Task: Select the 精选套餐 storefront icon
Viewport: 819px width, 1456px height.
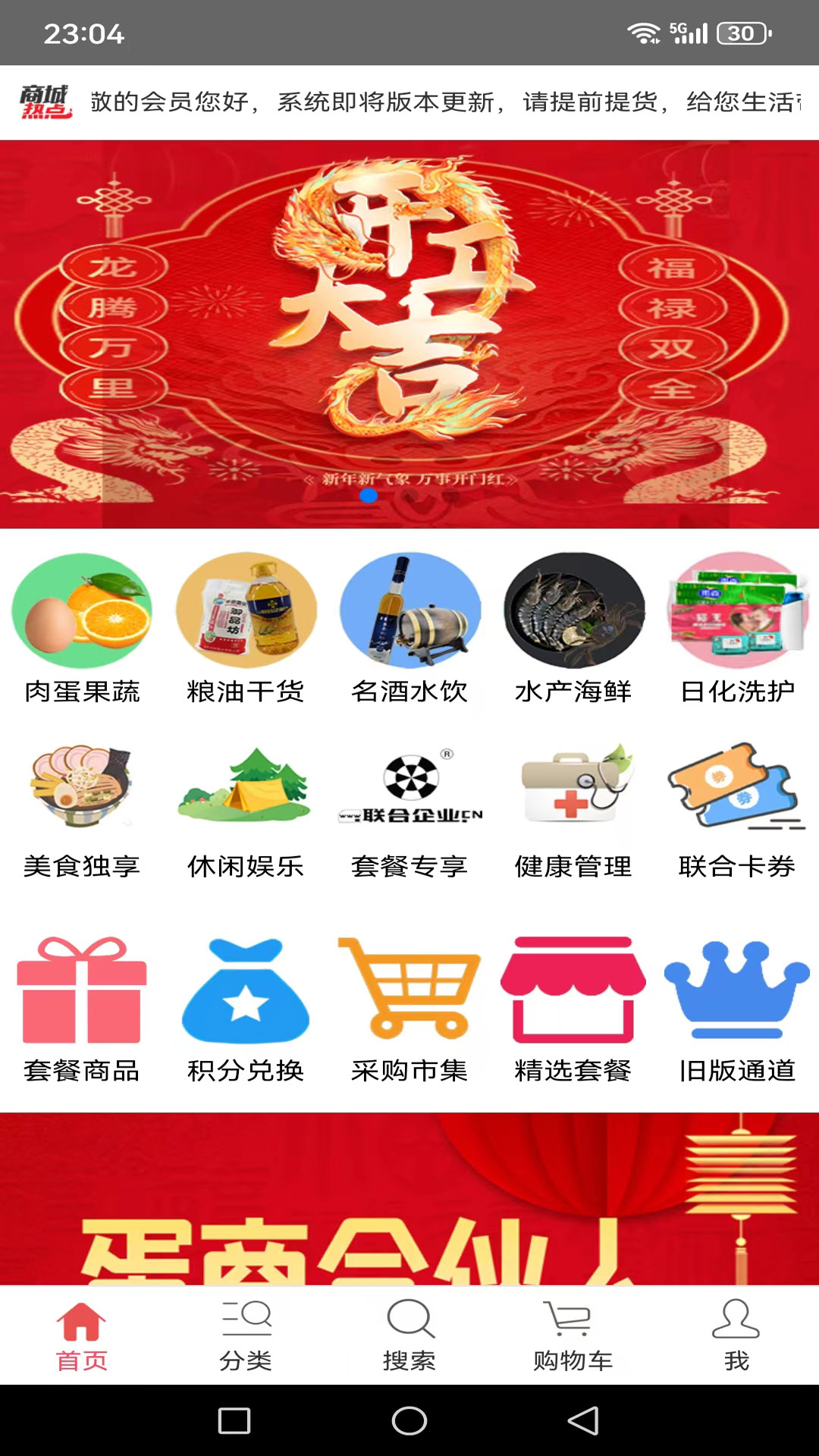Action: pos(573,993)
